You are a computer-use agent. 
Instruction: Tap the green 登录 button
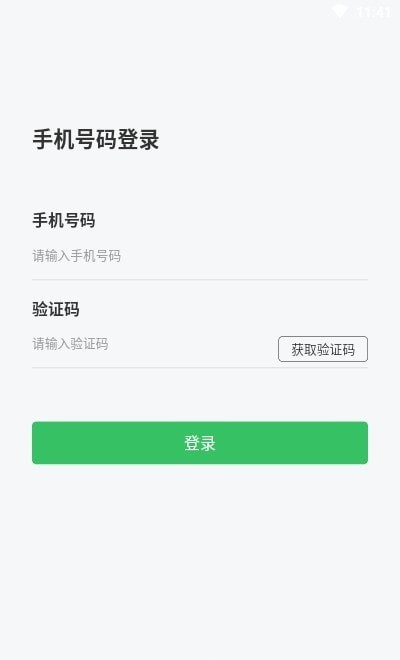coord(200,443)
